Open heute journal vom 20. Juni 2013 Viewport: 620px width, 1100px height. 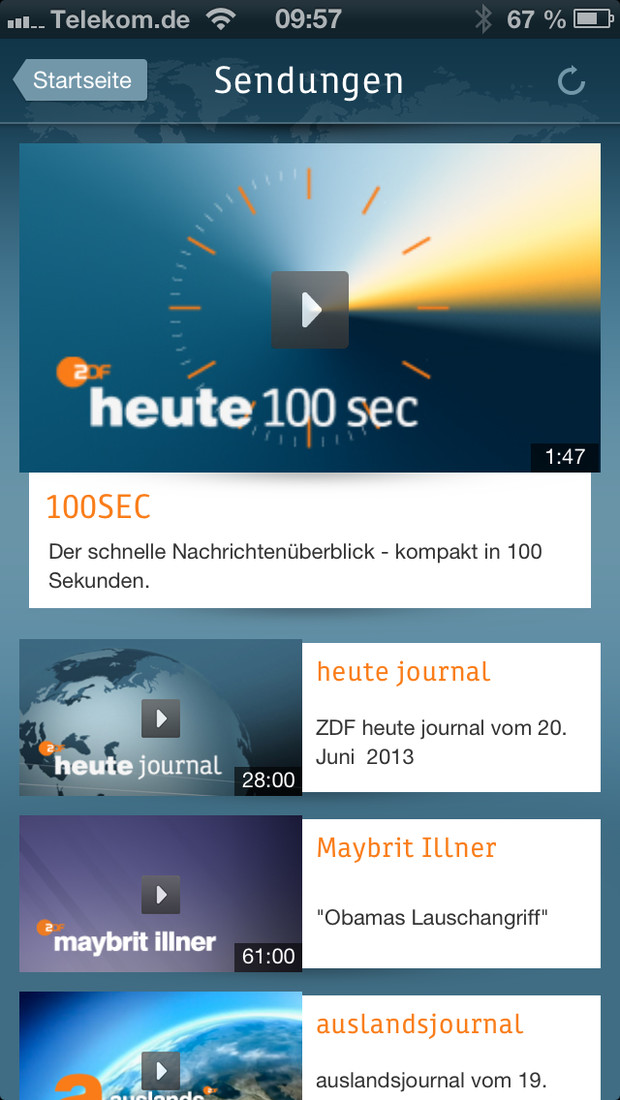coord(451,717)
